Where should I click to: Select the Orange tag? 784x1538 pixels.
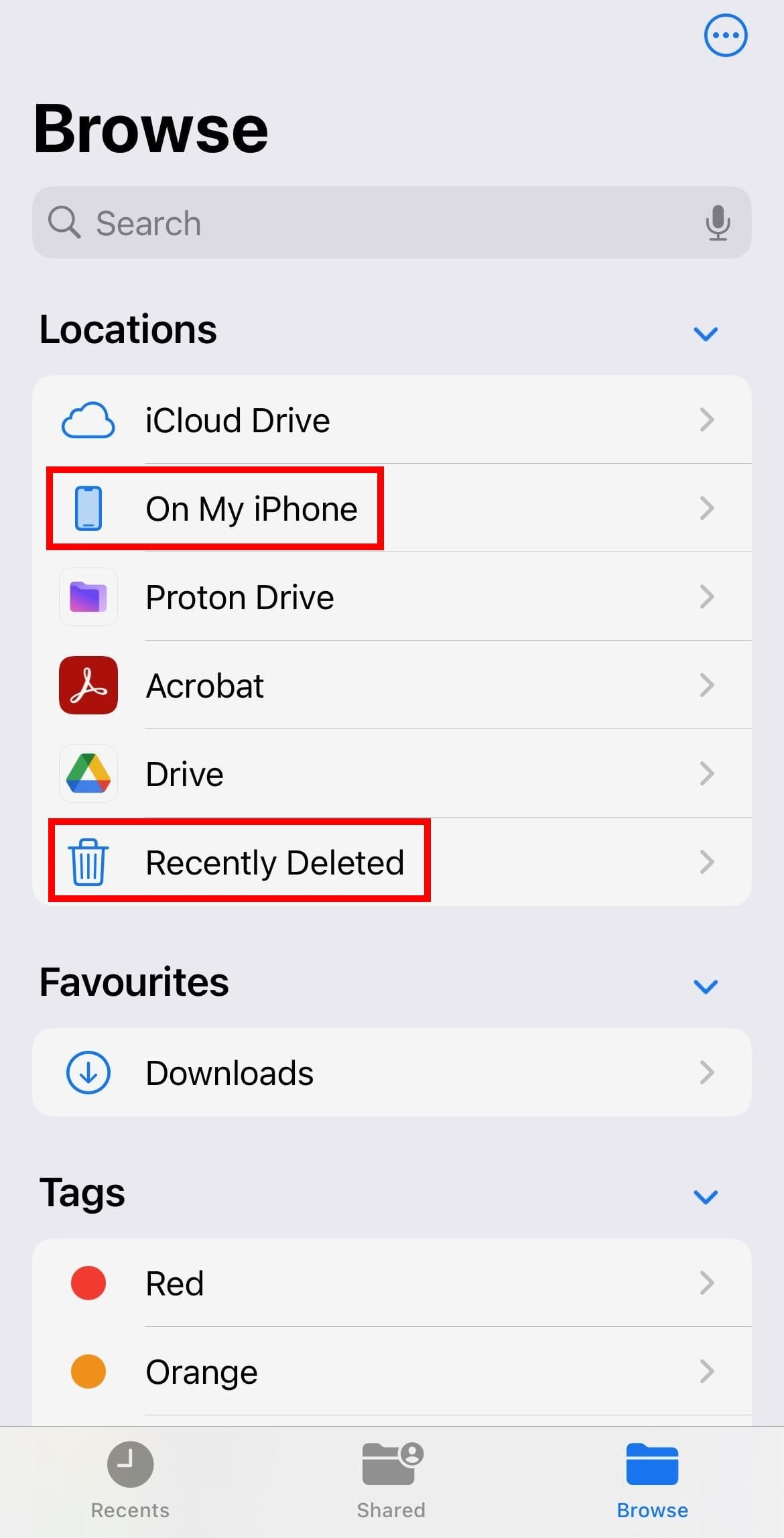[x=391, y=1371]
